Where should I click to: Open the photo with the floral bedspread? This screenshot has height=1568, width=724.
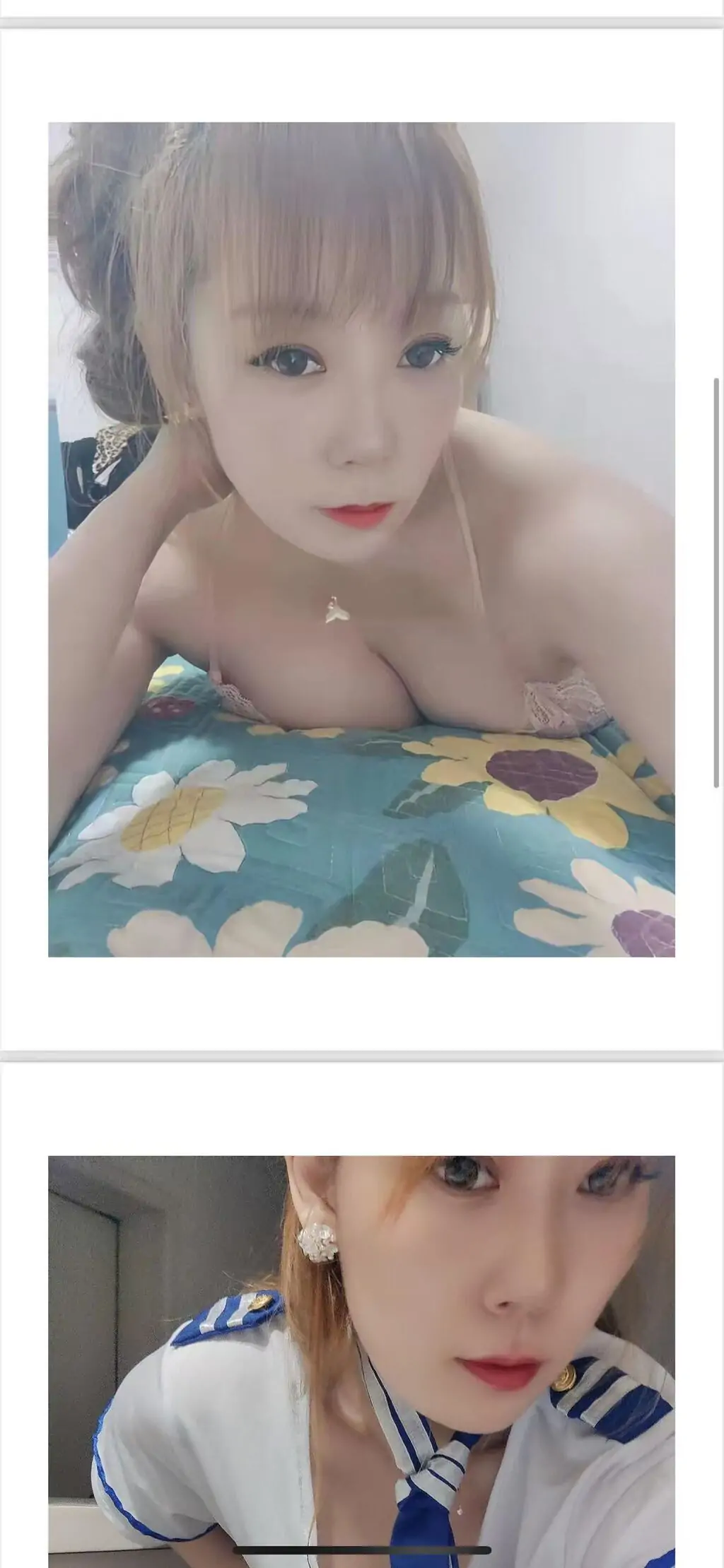coord(361,539)
